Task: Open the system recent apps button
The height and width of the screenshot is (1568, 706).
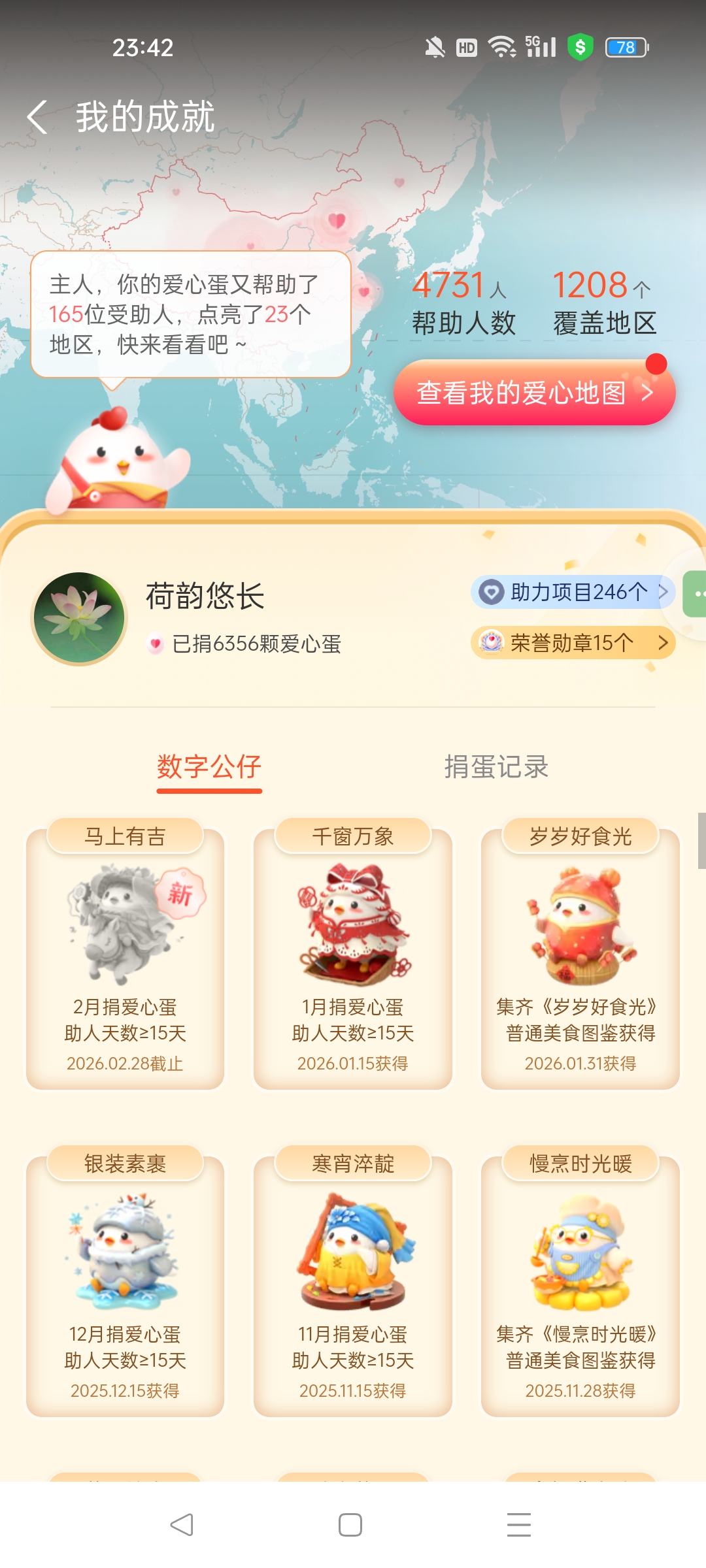Action: click(518, 1525)
